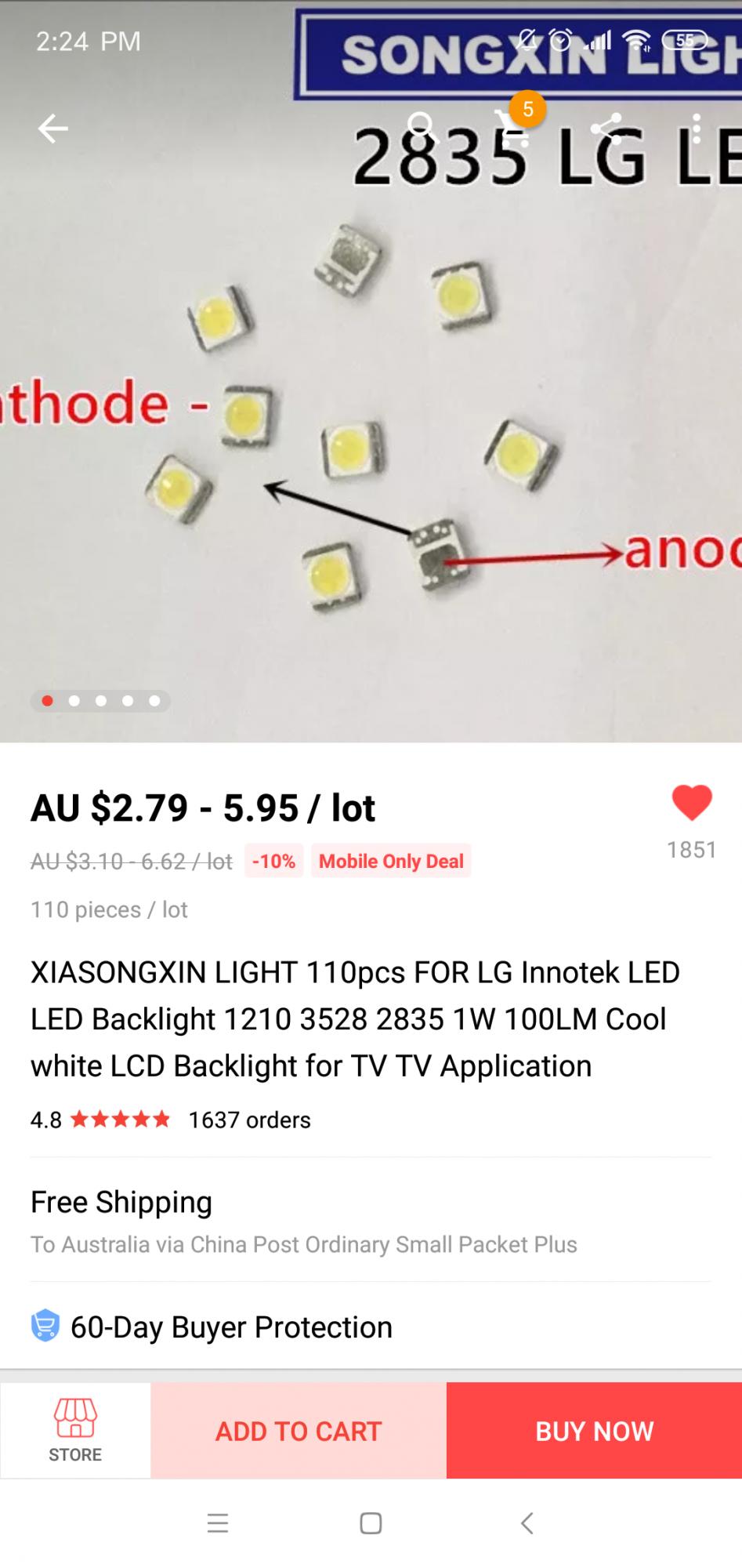Open the search icon in the toolbar
This screenshot has width=742, height=1568.
422,125
